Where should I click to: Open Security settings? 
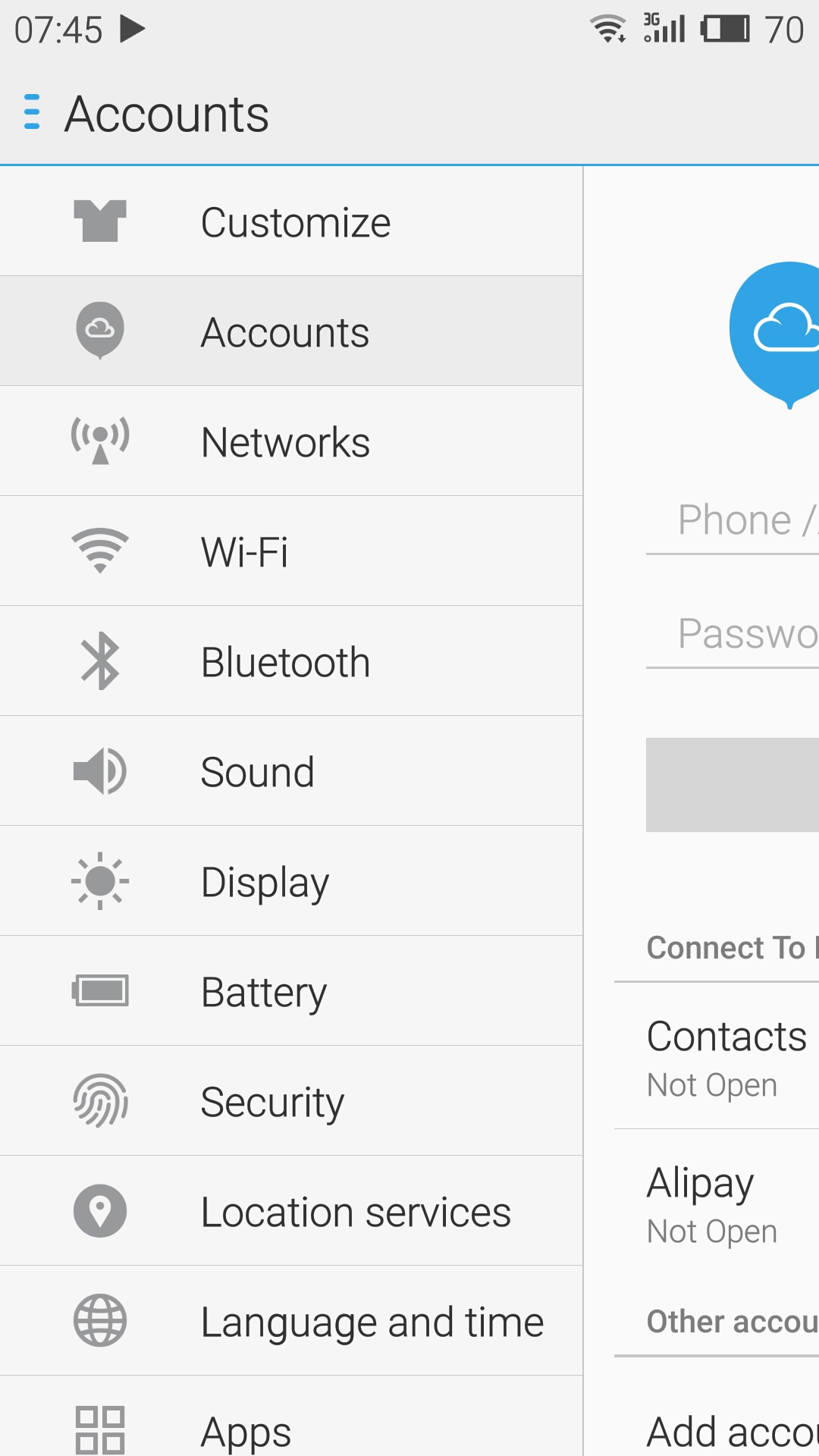(291, 1101)
